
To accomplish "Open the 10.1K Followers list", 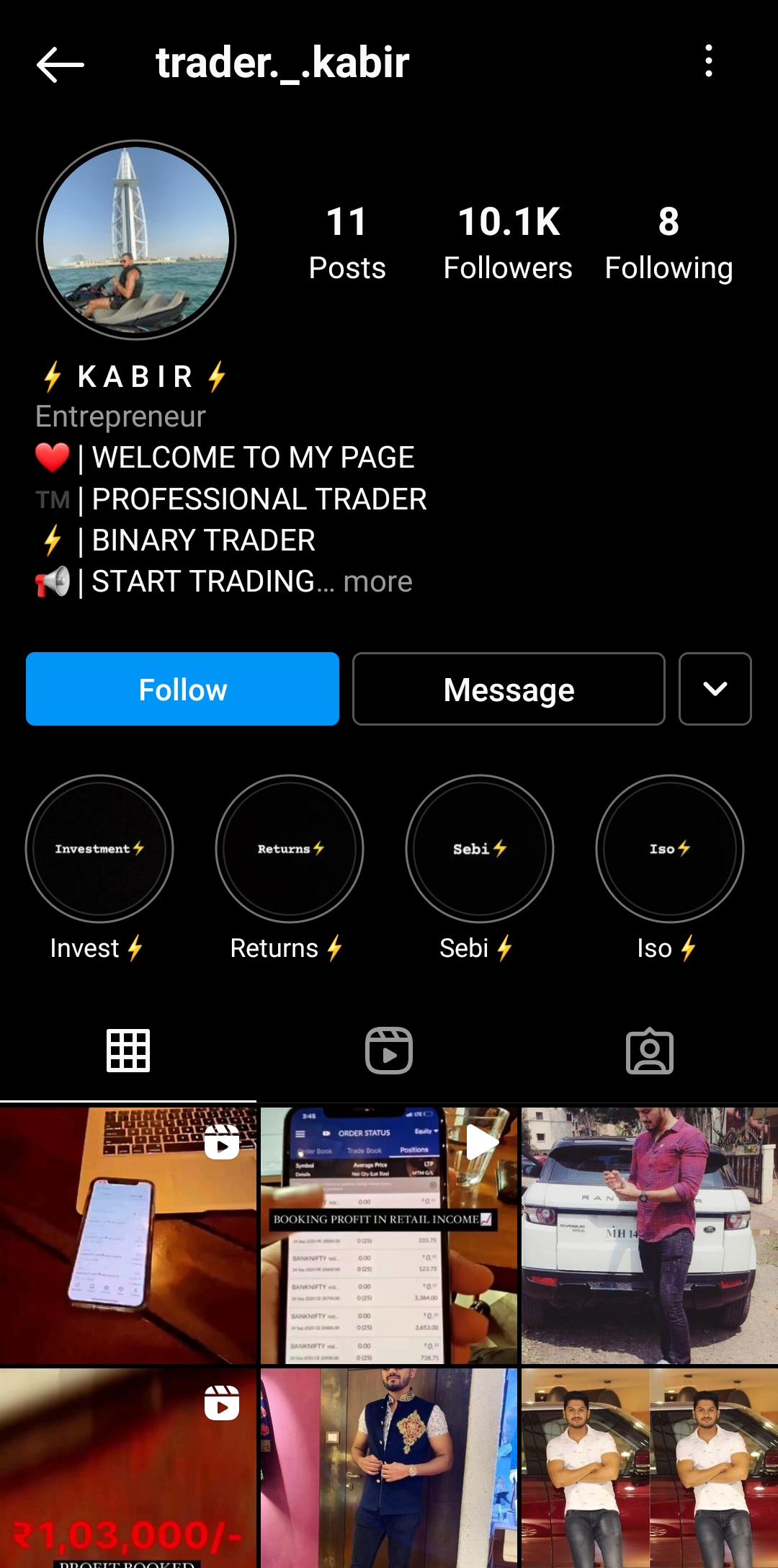I will [508, 242].
